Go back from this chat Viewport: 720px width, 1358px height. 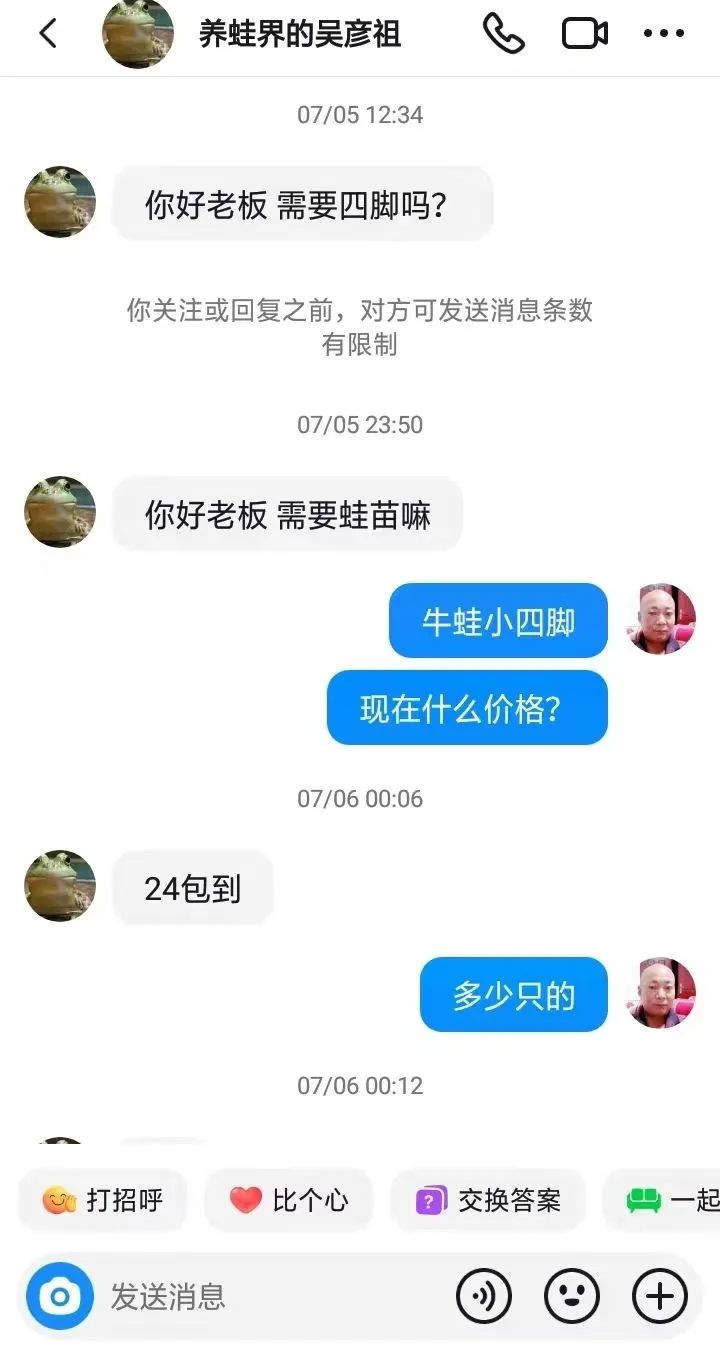[x=47, y=34]
